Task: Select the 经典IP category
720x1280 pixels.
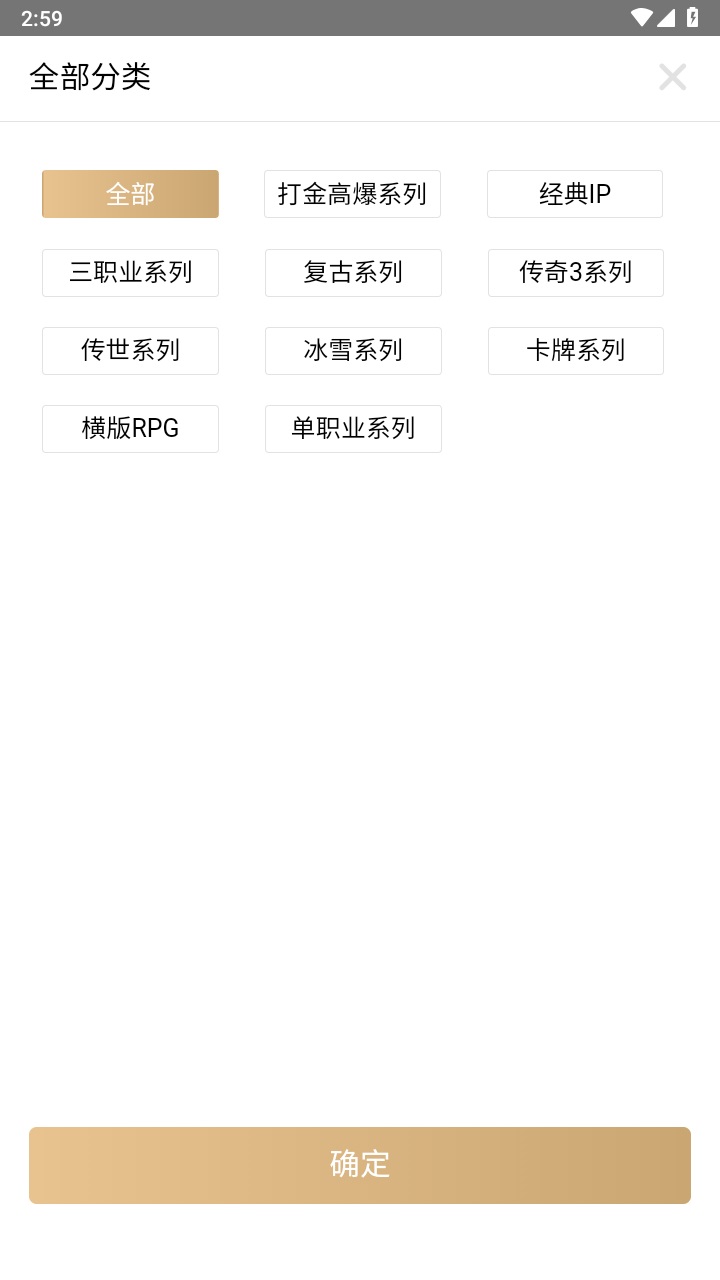Action: coord(575,194)
